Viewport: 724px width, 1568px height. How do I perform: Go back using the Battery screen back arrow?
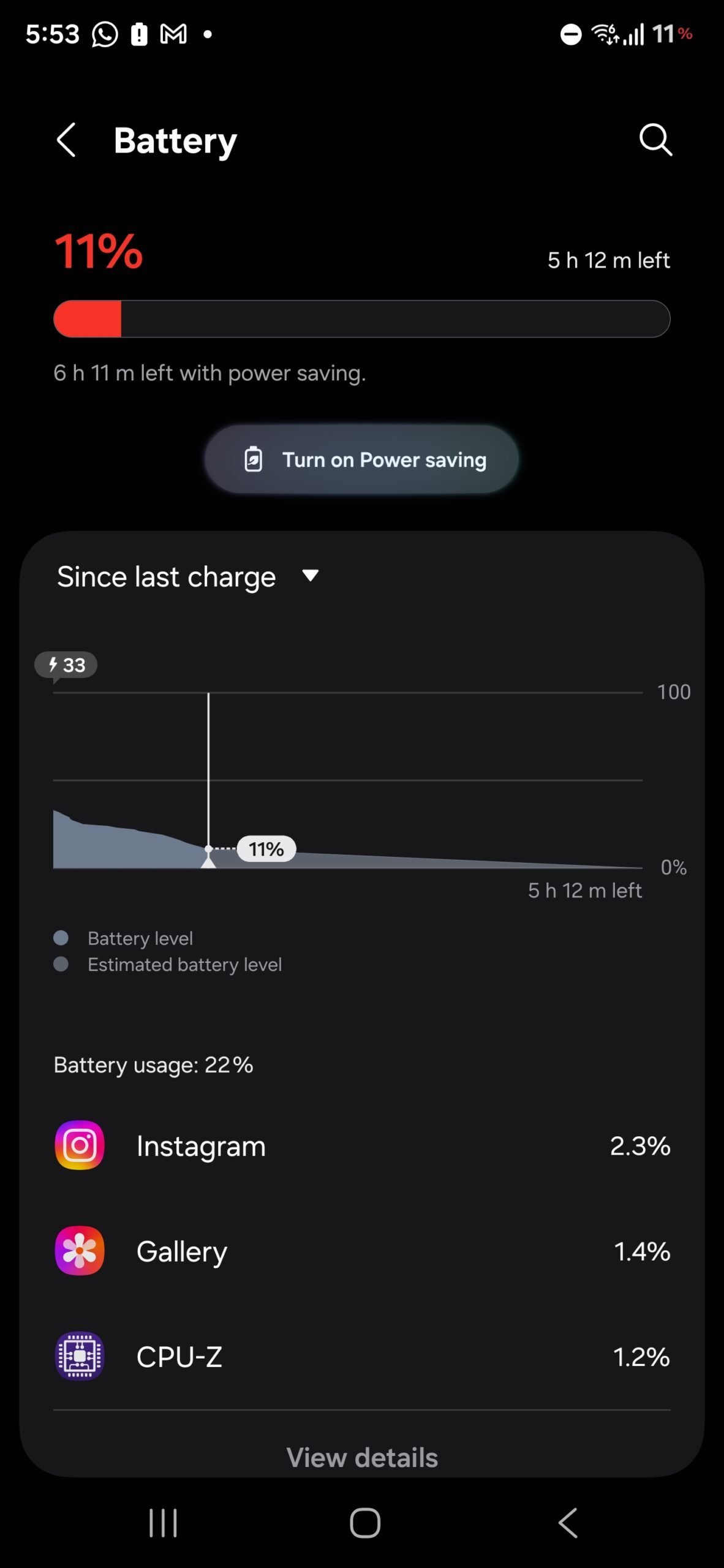[x=67, y=140]
